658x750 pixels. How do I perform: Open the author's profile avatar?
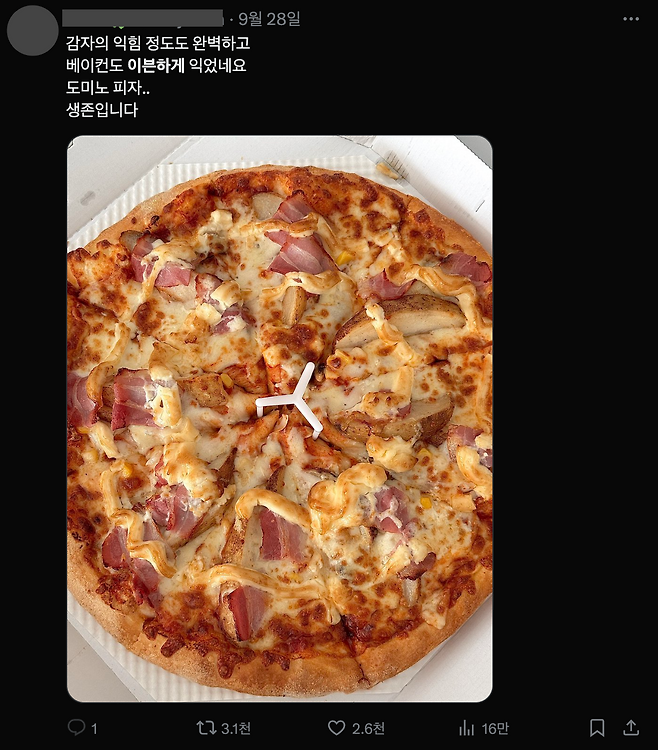click(x=32, y=30)
